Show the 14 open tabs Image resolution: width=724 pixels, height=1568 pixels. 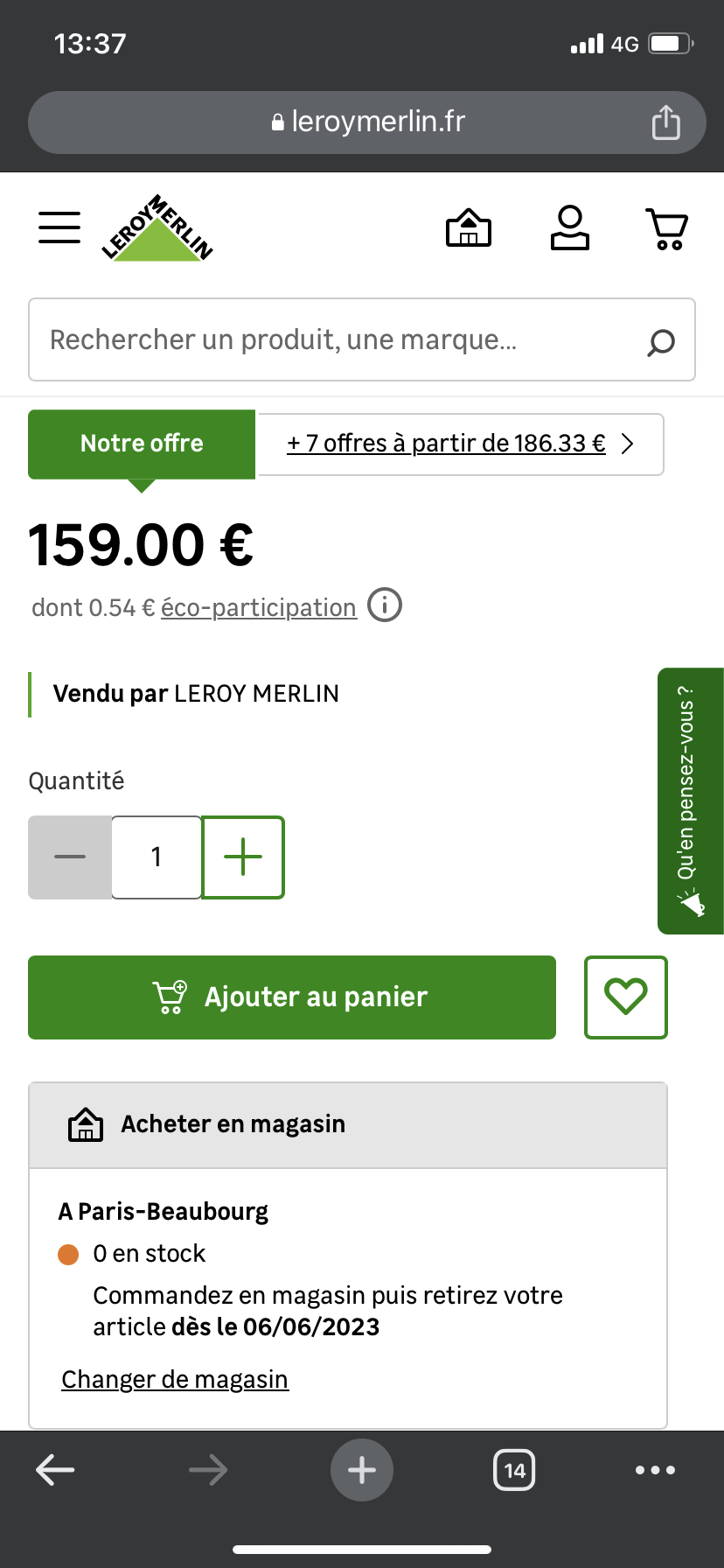[x=514, y=1470]
